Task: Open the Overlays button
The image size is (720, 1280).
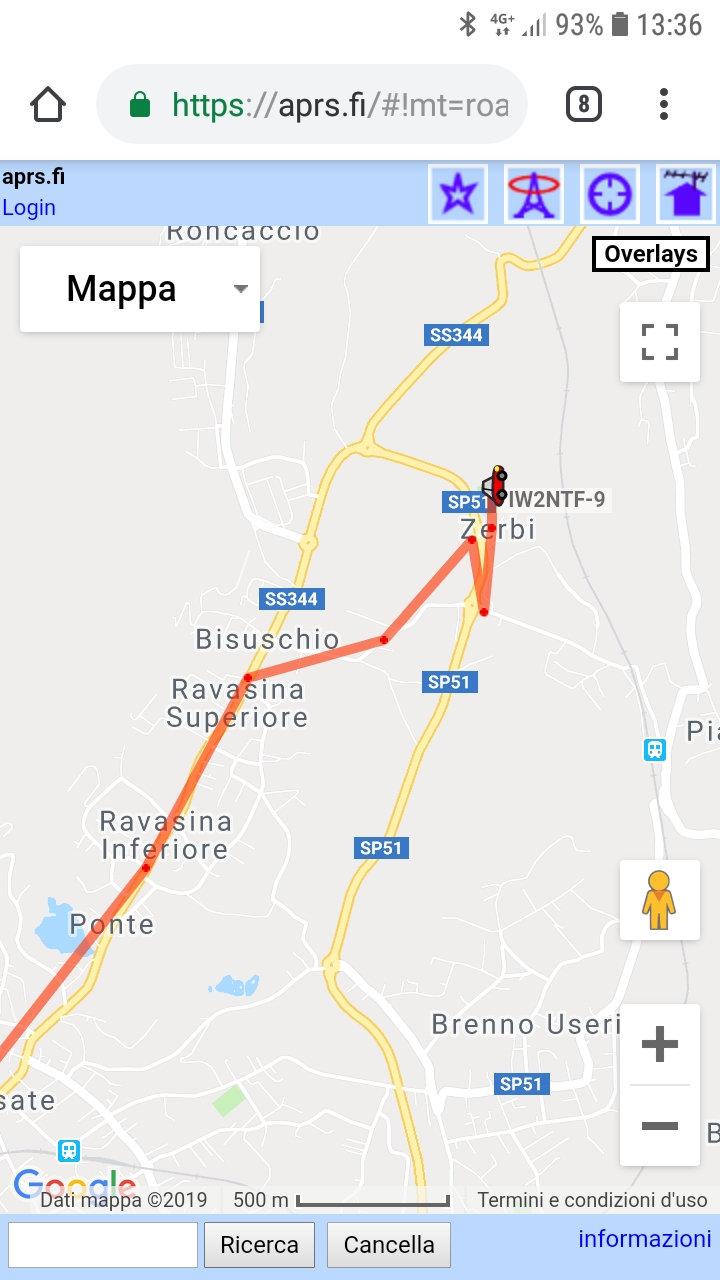Action: [x=650, y=254]
